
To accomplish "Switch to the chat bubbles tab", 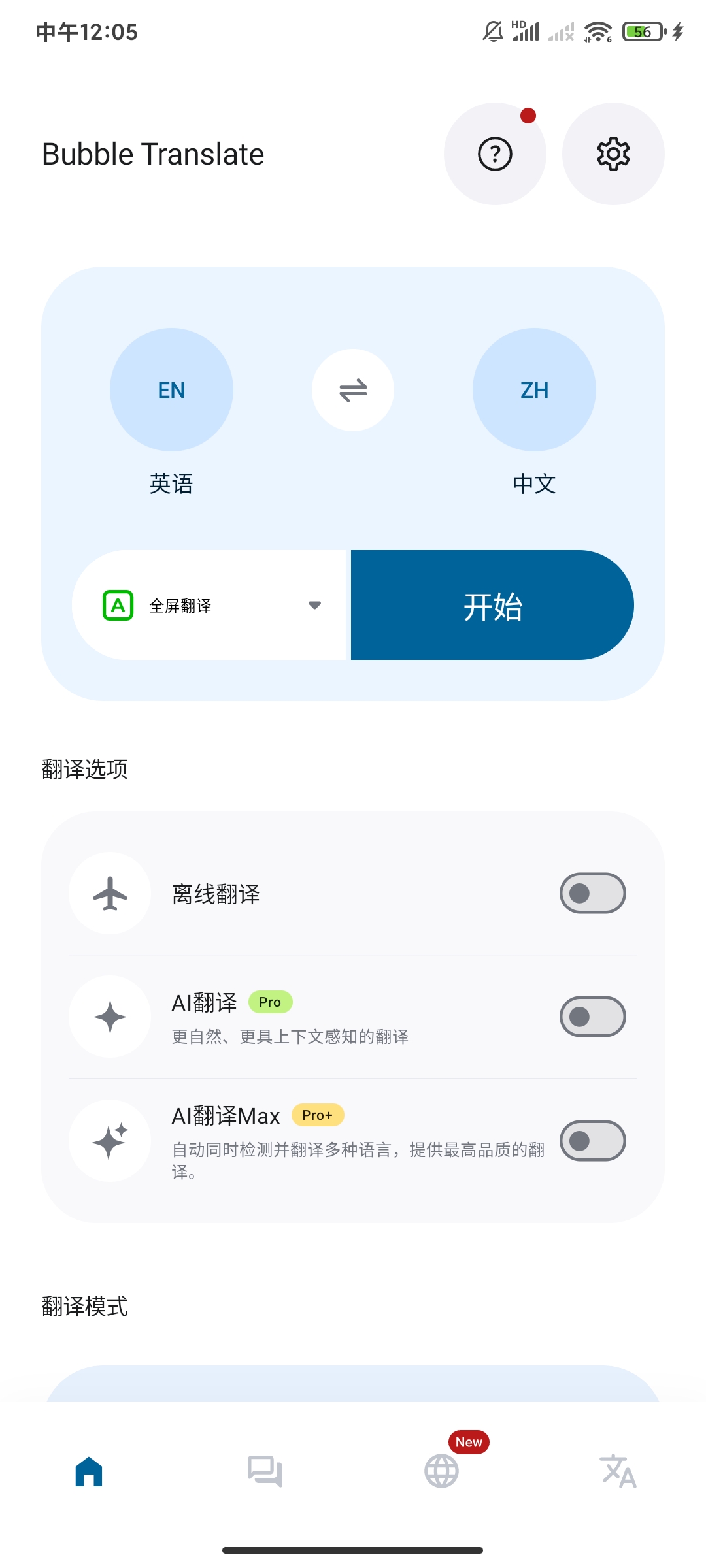I will click(265, 1471).
